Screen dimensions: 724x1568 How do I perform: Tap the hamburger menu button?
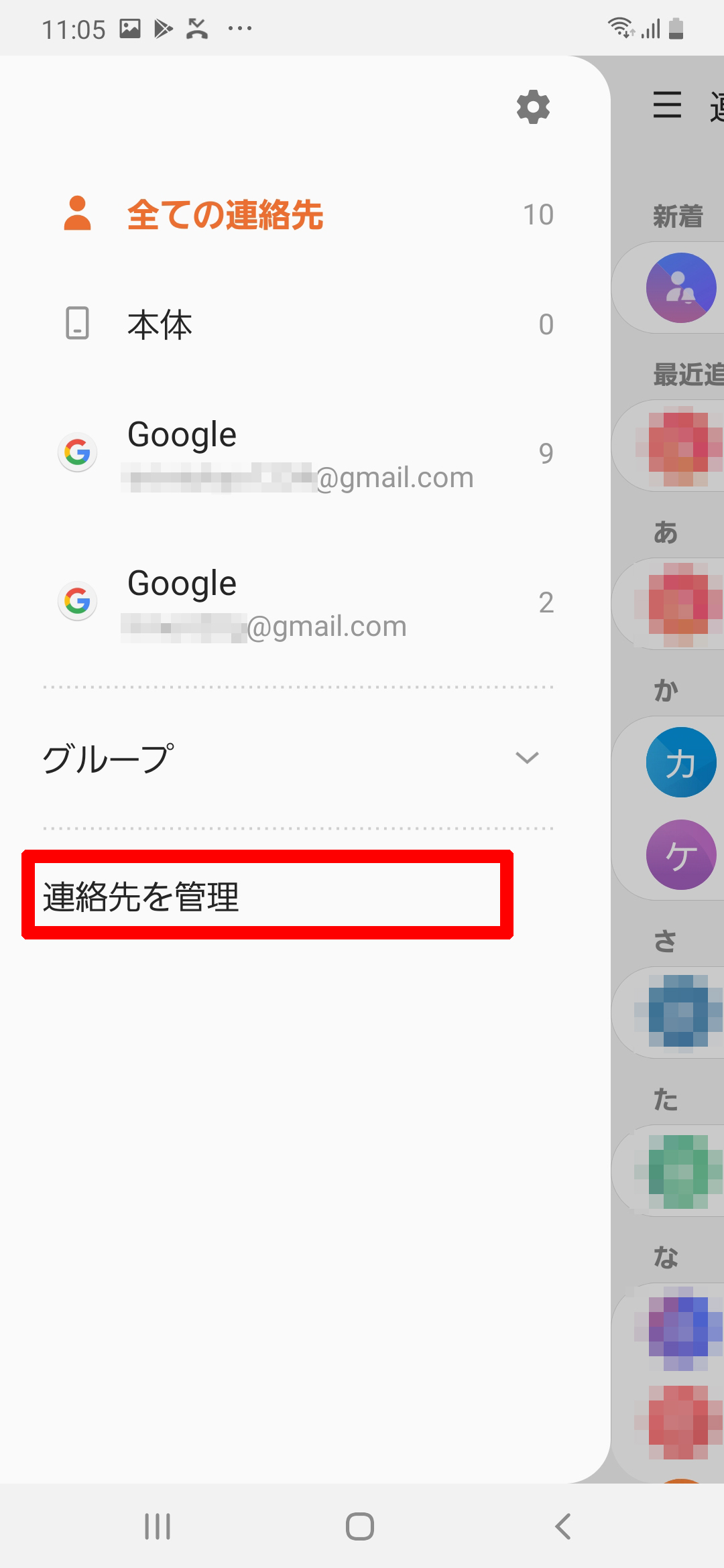pyautogui.click(x=667, y=105)
